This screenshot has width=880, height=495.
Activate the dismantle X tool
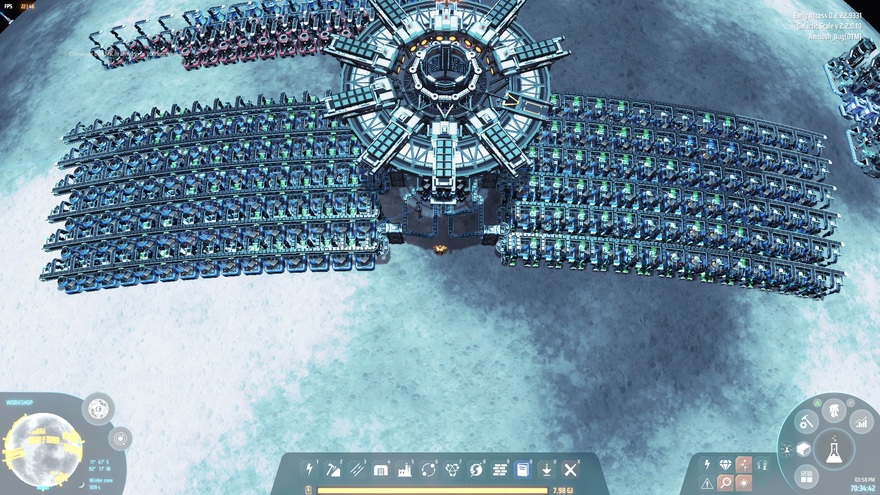click(x=571, y=469)
